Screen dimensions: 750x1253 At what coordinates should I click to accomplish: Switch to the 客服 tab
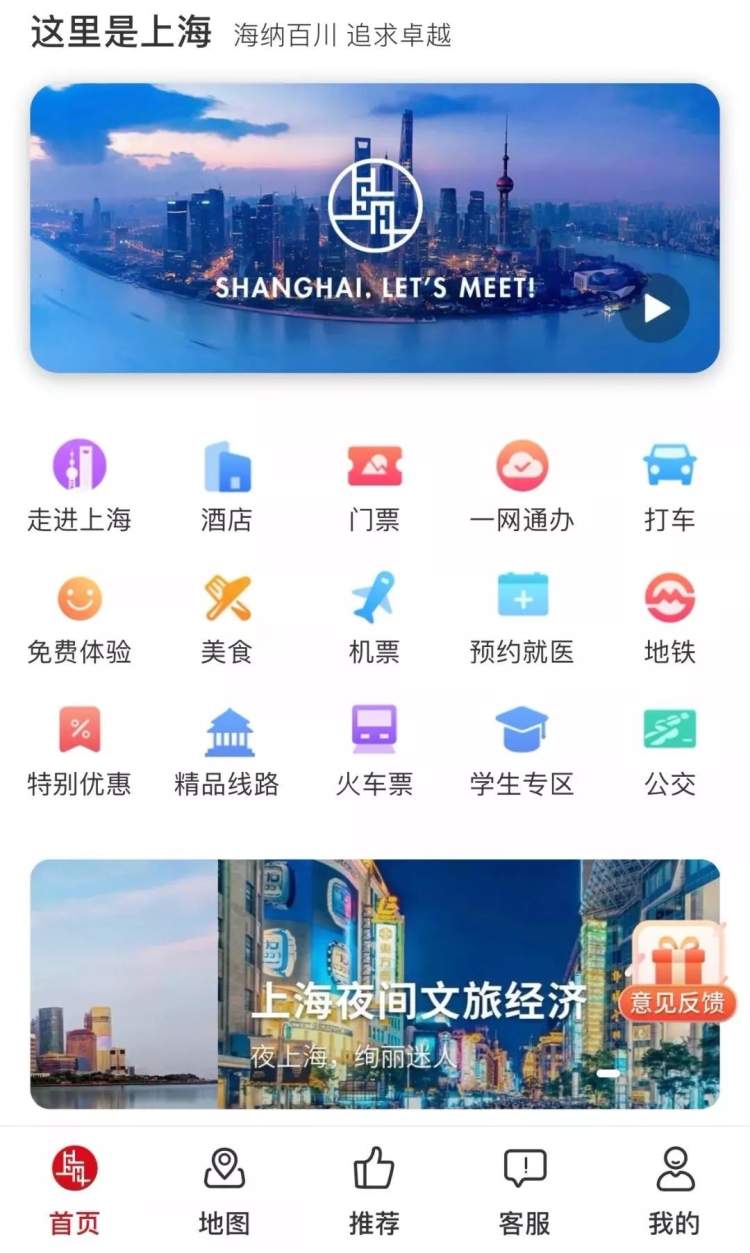click(524, 1192)
